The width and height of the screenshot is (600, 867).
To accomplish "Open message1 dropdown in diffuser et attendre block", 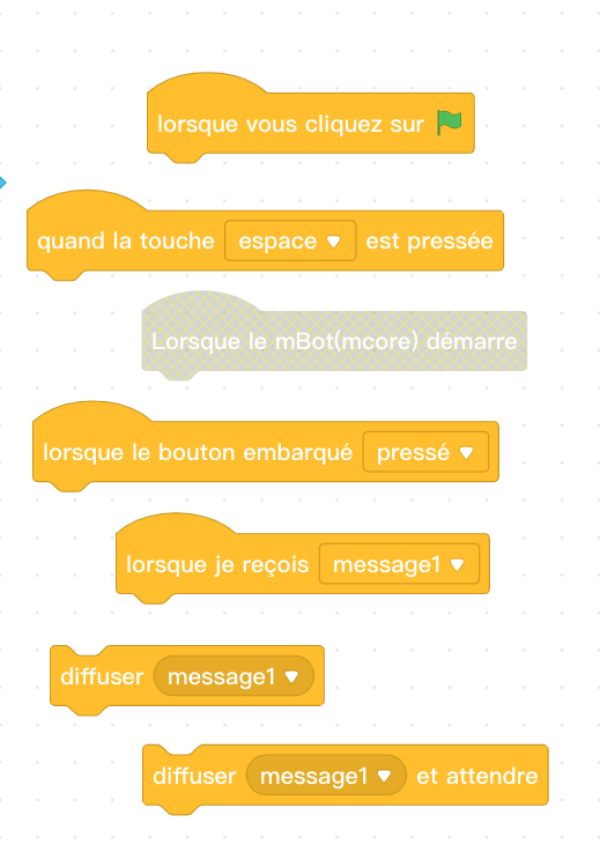I will pos(326,776).
